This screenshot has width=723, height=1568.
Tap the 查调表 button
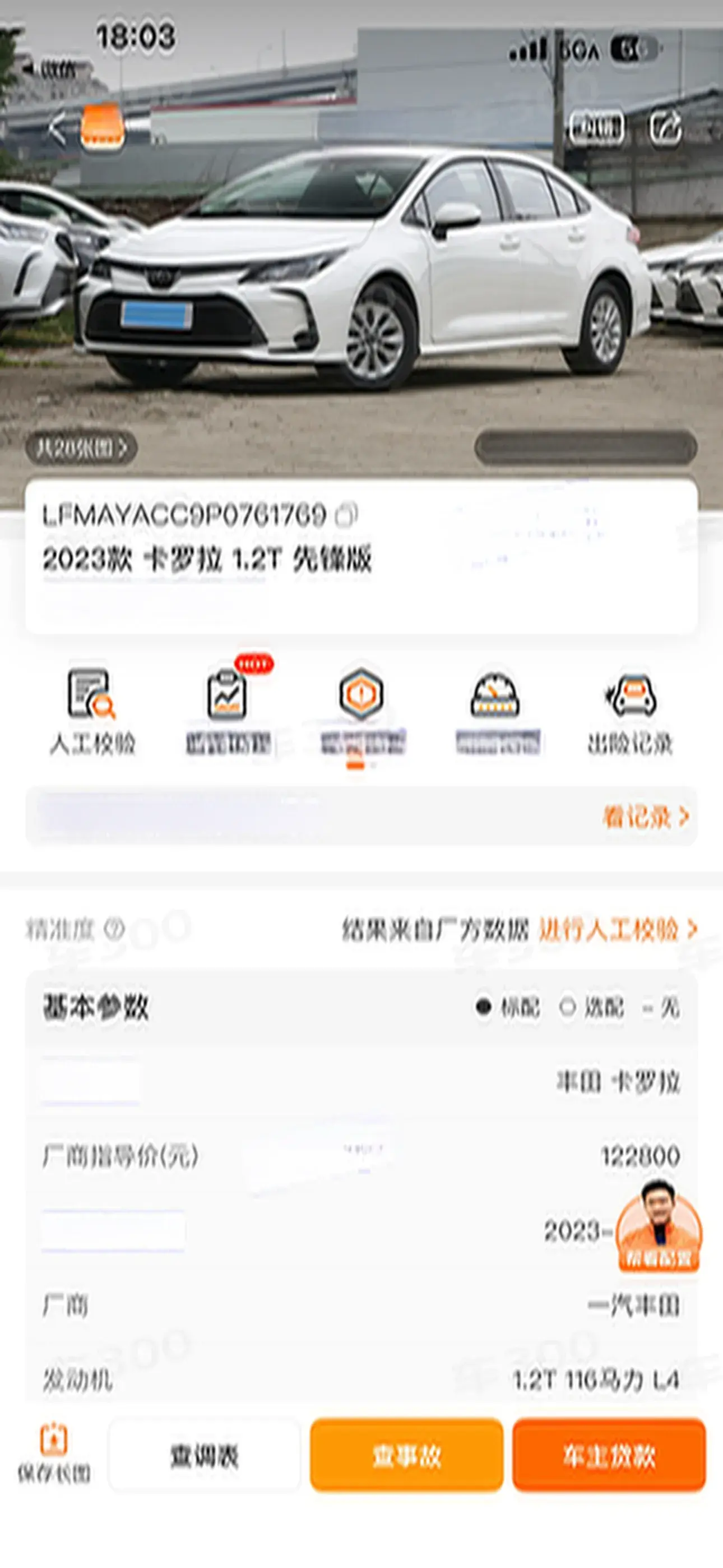(x=205, y=1455)
